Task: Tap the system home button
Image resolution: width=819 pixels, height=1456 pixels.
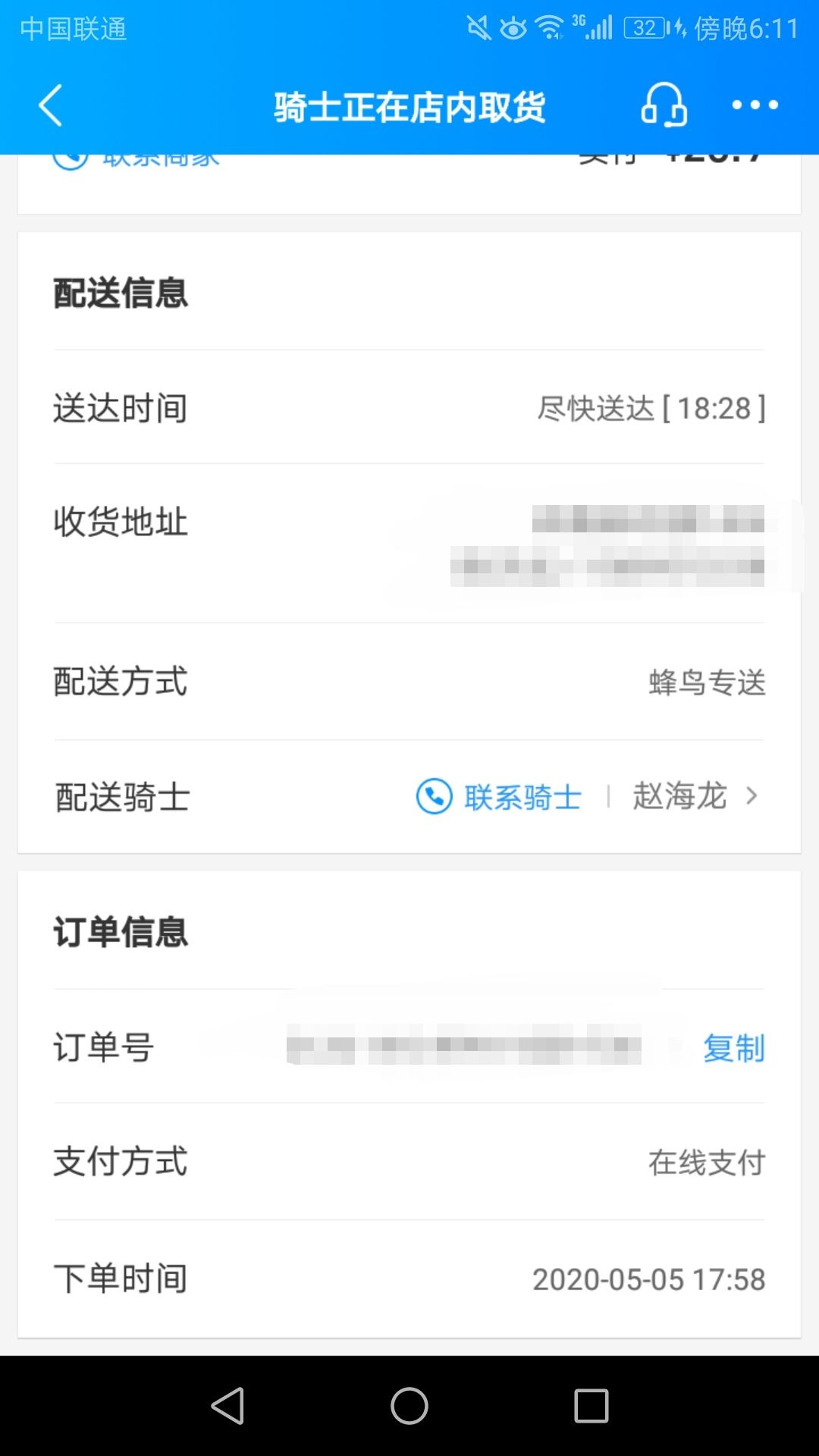Action: click(x=409, y=1406)
